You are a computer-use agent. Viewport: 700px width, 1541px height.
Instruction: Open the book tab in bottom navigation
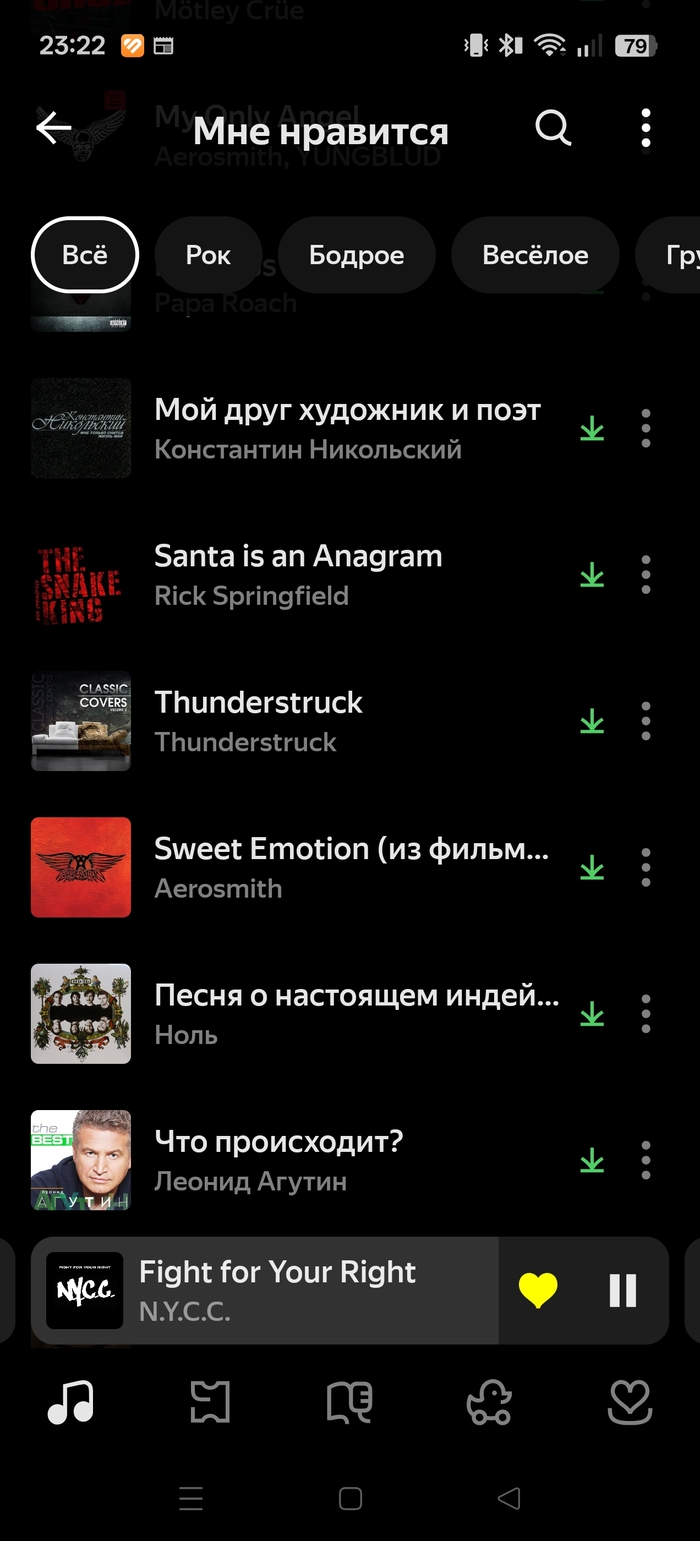(350, 1402)
